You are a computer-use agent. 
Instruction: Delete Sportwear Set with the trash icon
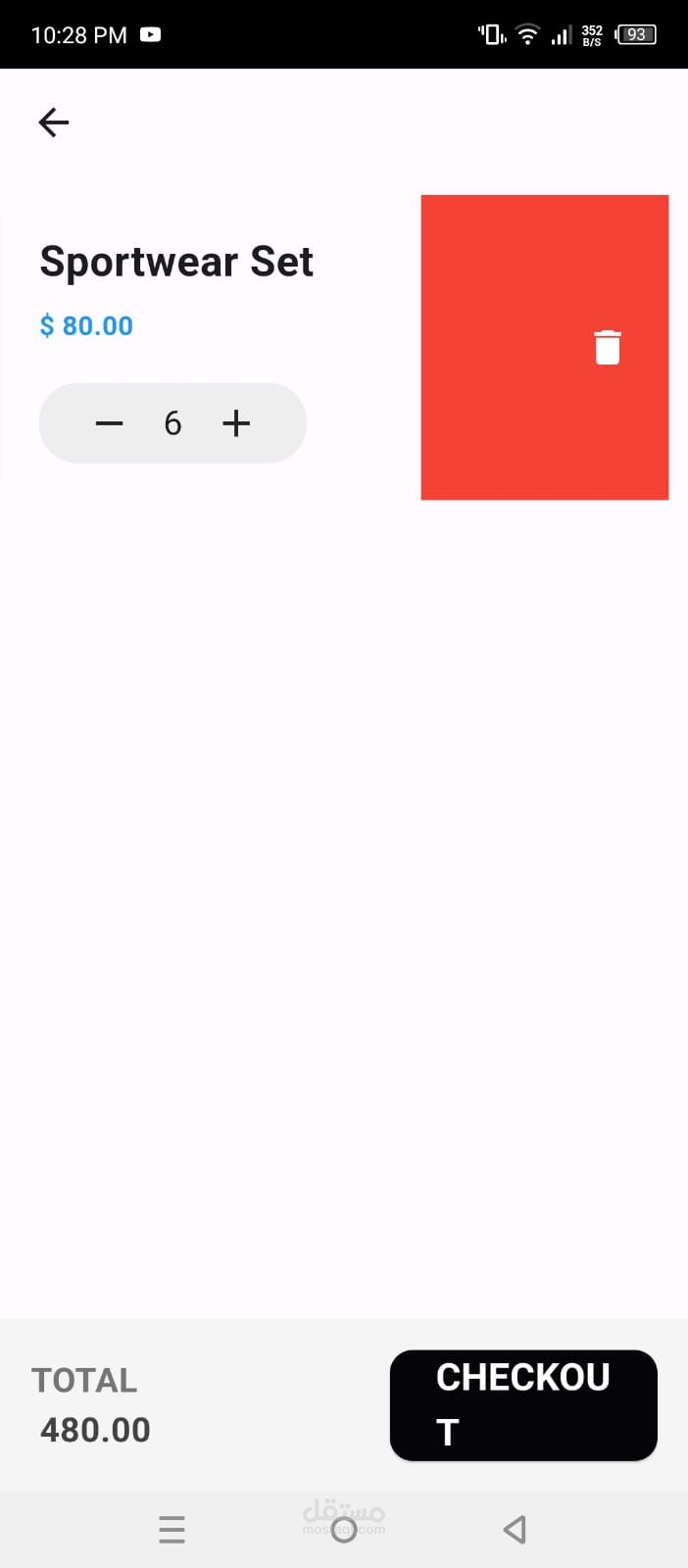click(608, 347)
